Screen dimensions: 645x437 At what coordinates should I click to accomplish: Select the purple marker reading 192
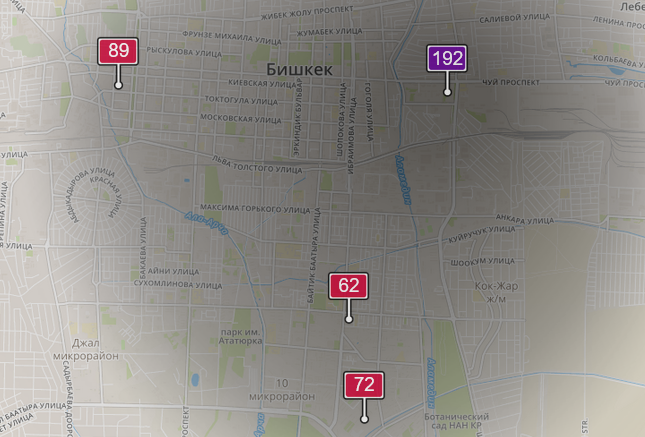pyautogui.click(x=447, y=57)
